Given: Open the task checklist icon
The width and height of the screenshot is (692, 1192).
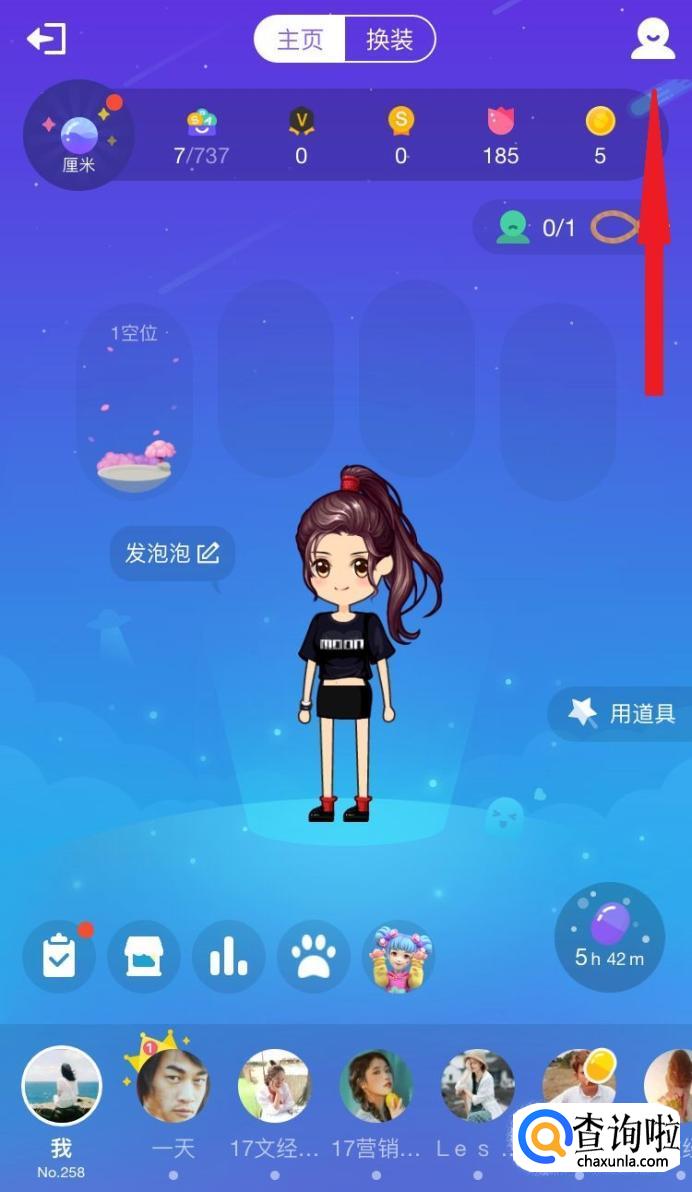Looking at the screenshot, I should (59, 957).
